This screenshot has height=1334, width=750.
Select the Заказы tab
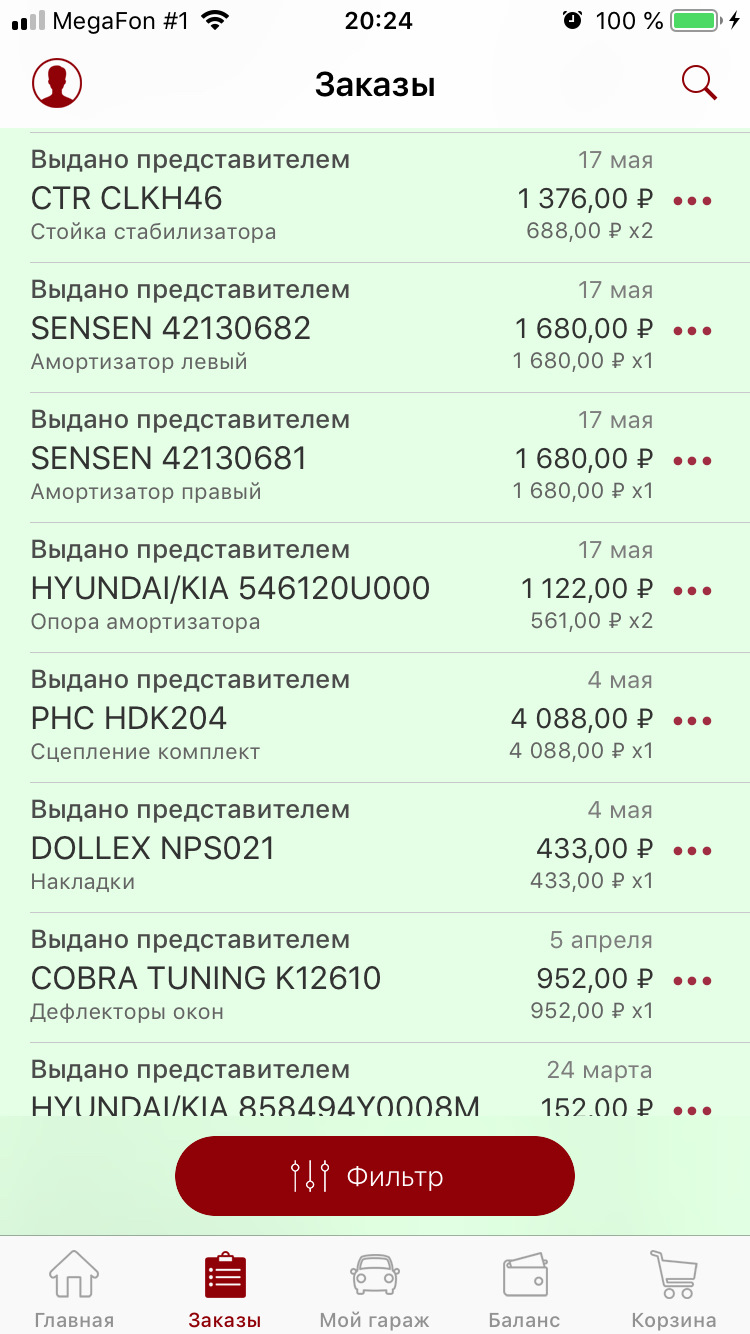(x=225, y=1290)
